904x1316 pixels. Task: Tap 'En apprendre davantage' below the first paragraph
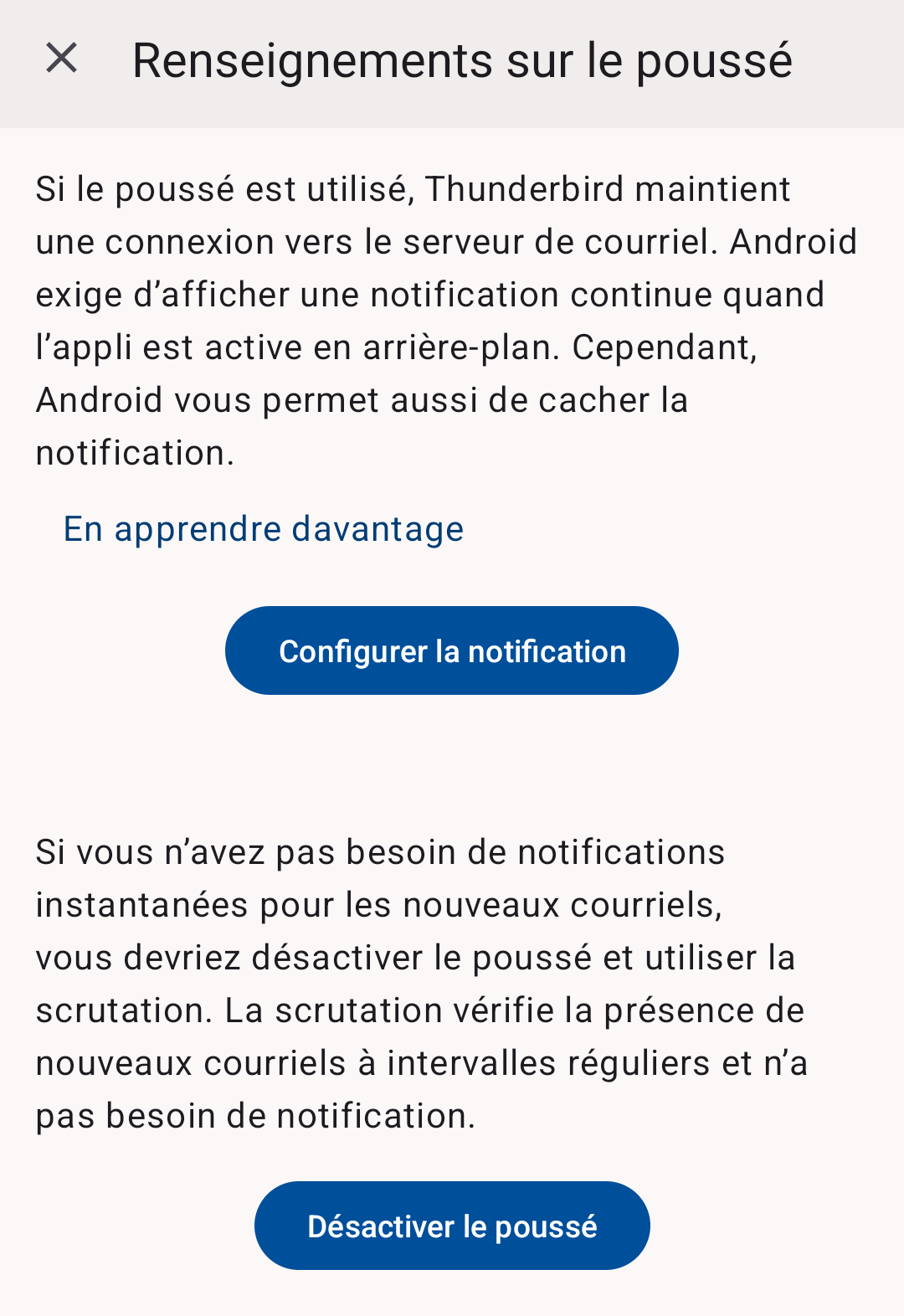(x=262, y=528)
